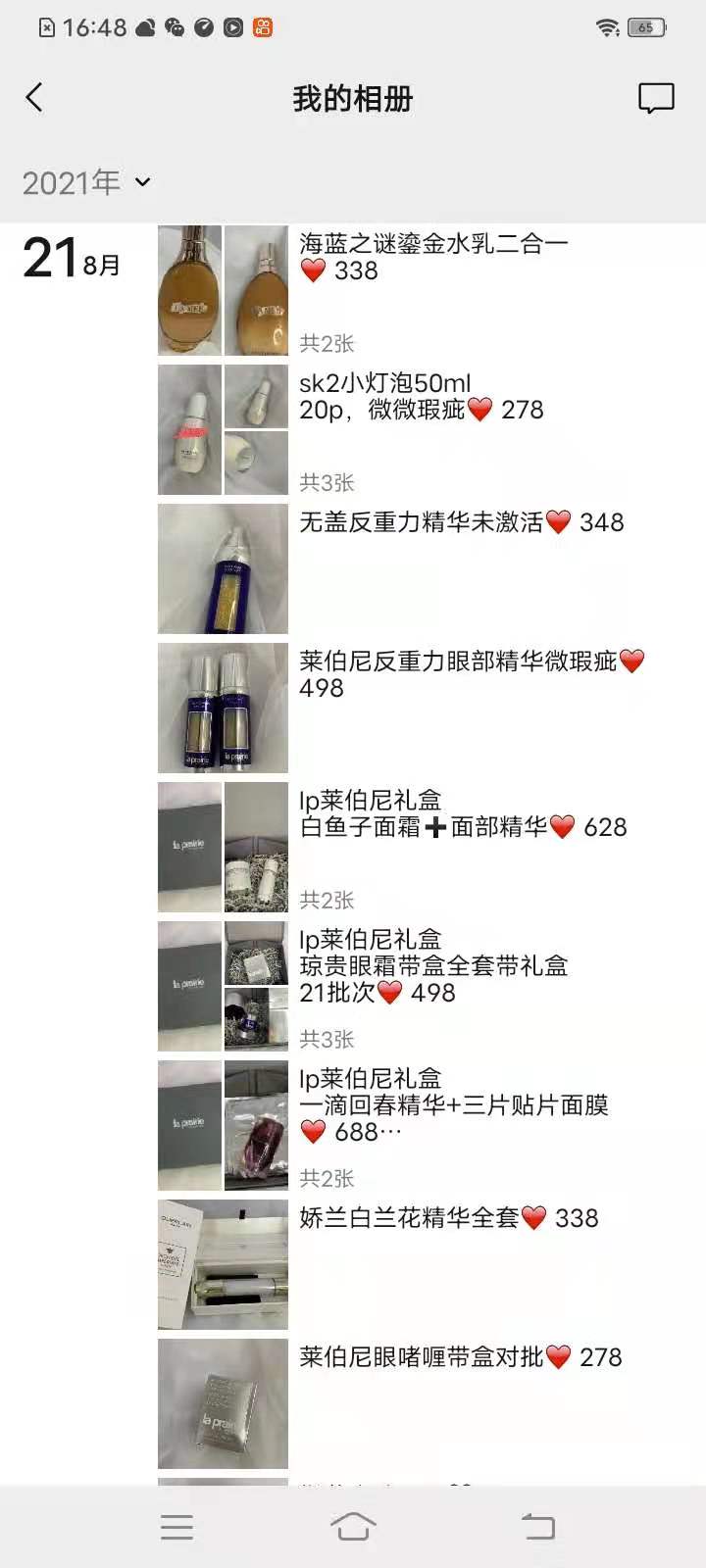Image resolution: width=706 pixels, height=1568 pixels.
Task: Go back from 我的相册
Action: (34, 97)
